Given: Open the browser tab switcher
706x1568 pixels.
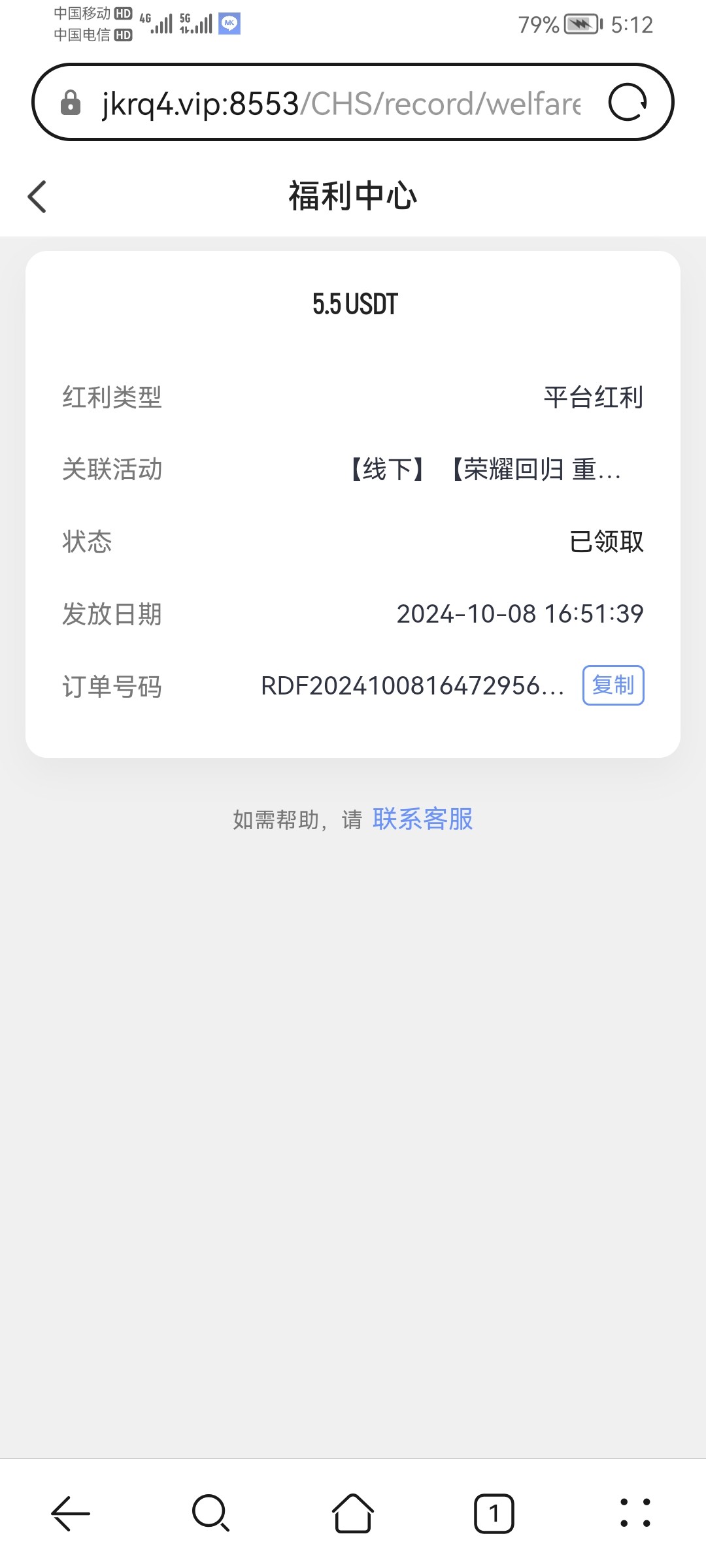Looking at the screenshot, I should pyautogui.click(x=494, y=1513).
